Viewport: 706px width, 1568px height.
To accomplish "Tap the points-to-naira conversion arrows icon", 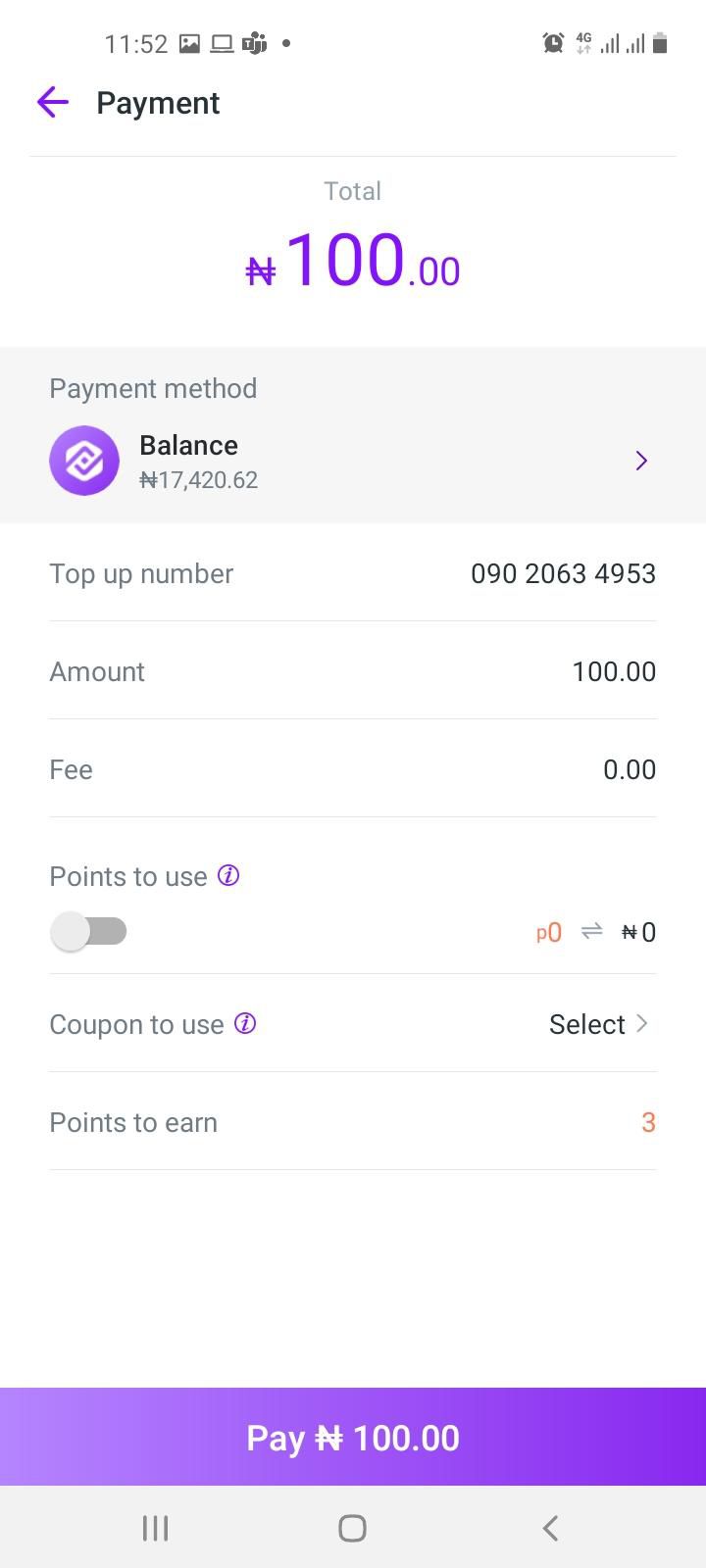I will coord(591,932).
